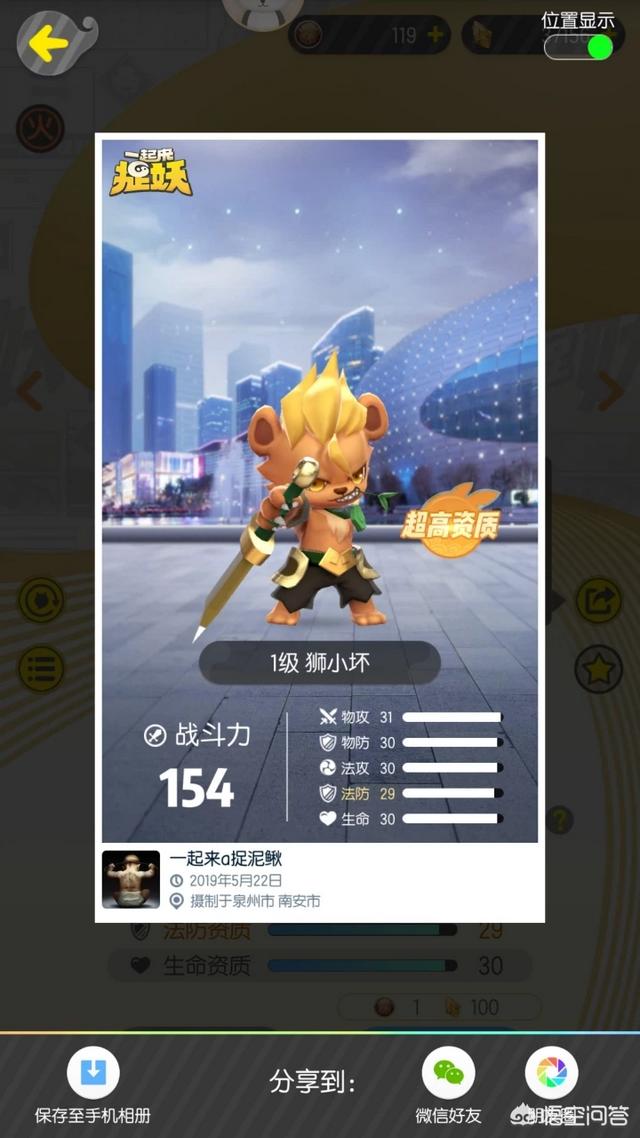This screenshot has height=1138, width=640.
Task: Share via the colorful 朋友圈 icon
Action: click(552, 1074)
